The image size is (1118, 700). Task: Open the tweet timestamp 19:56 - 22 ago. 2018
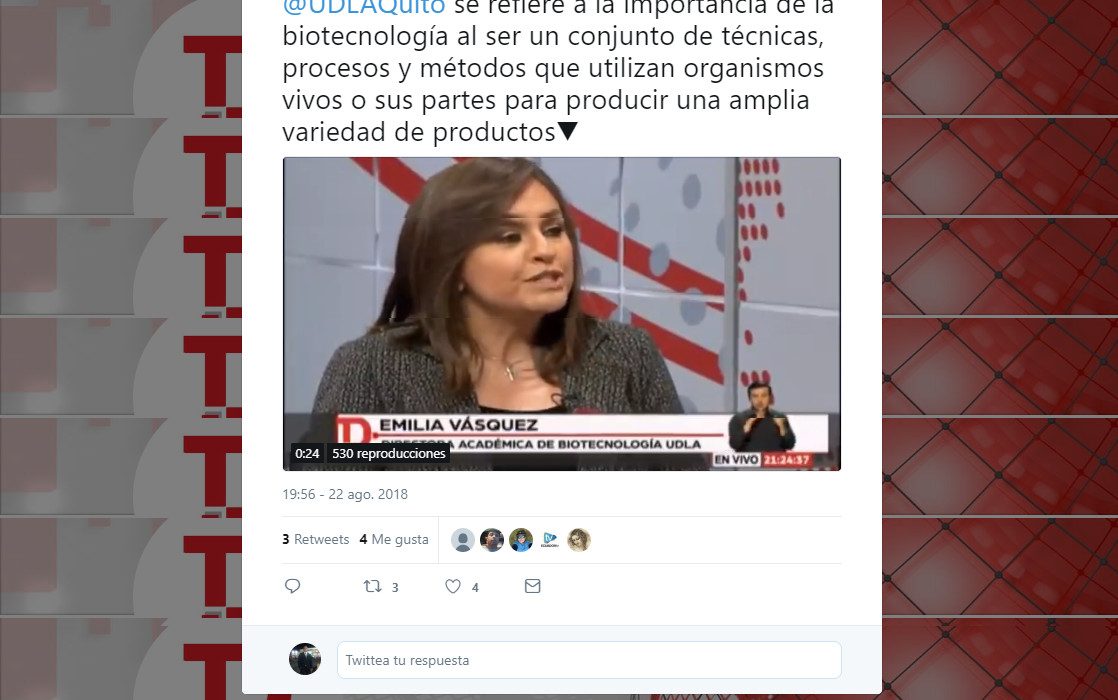click(x=345, y=494)
